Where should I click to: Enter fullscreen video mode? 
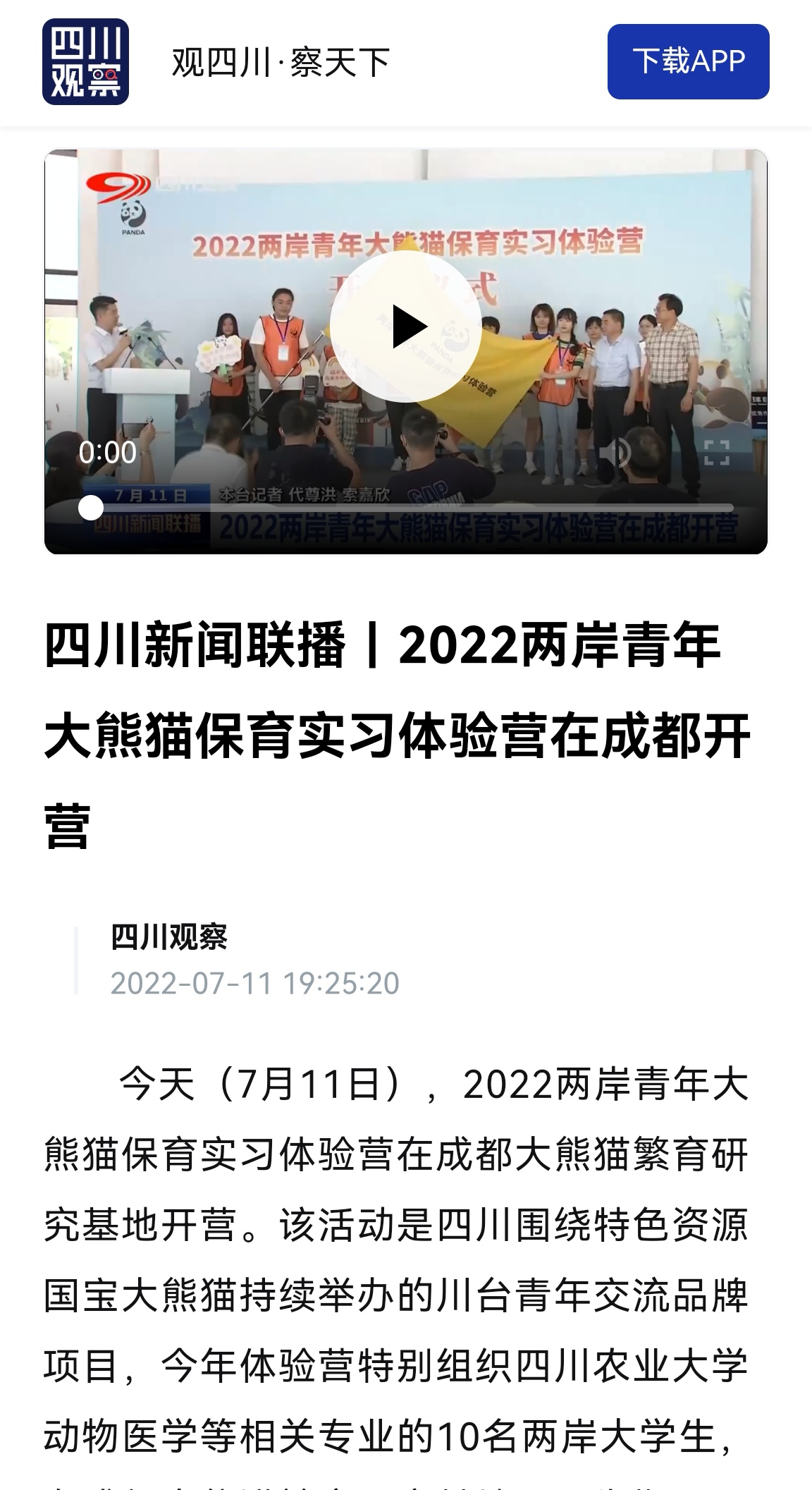coord(716,452)
